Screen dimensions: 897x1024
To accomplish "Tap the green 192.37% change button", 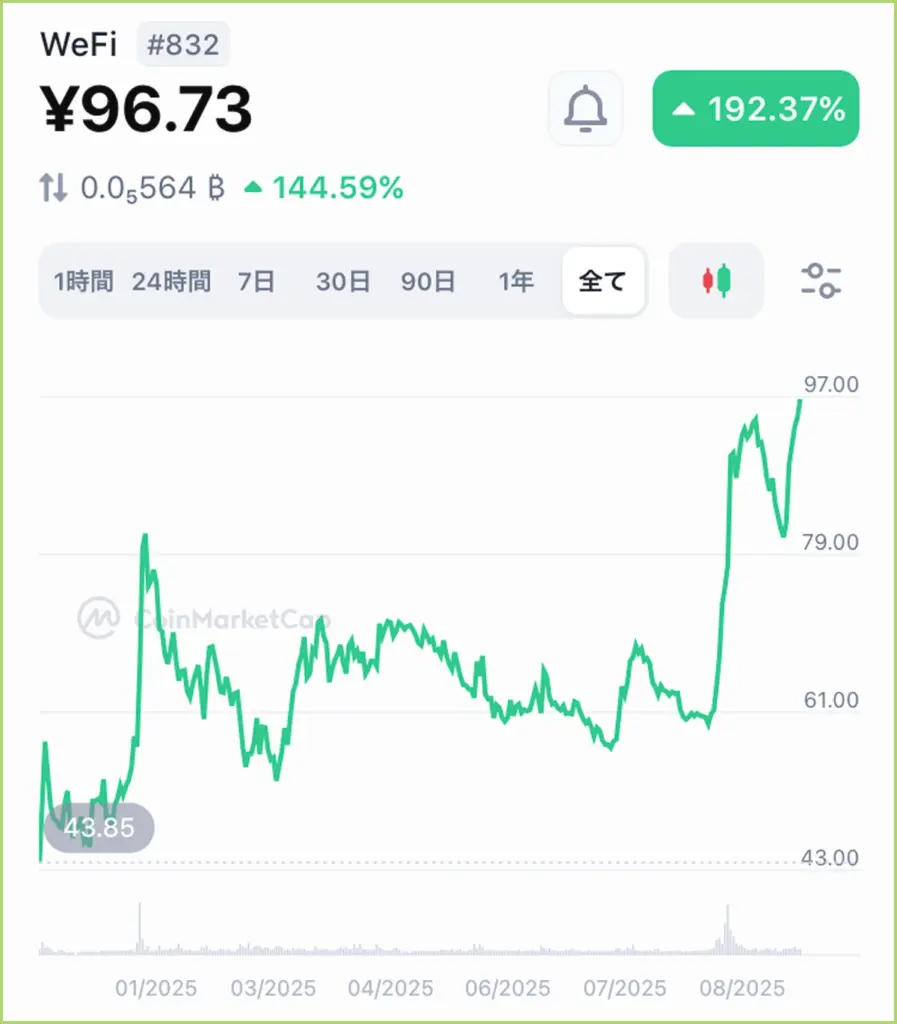I will pyautogui.click(x=755, y=109).
